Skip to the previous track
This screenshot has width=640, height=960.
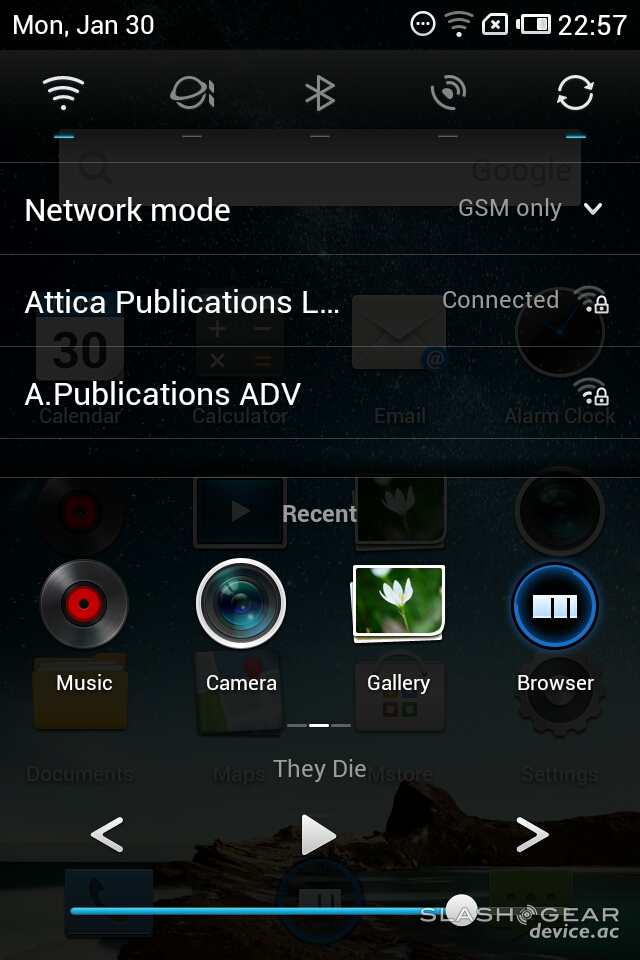point(108,834)
